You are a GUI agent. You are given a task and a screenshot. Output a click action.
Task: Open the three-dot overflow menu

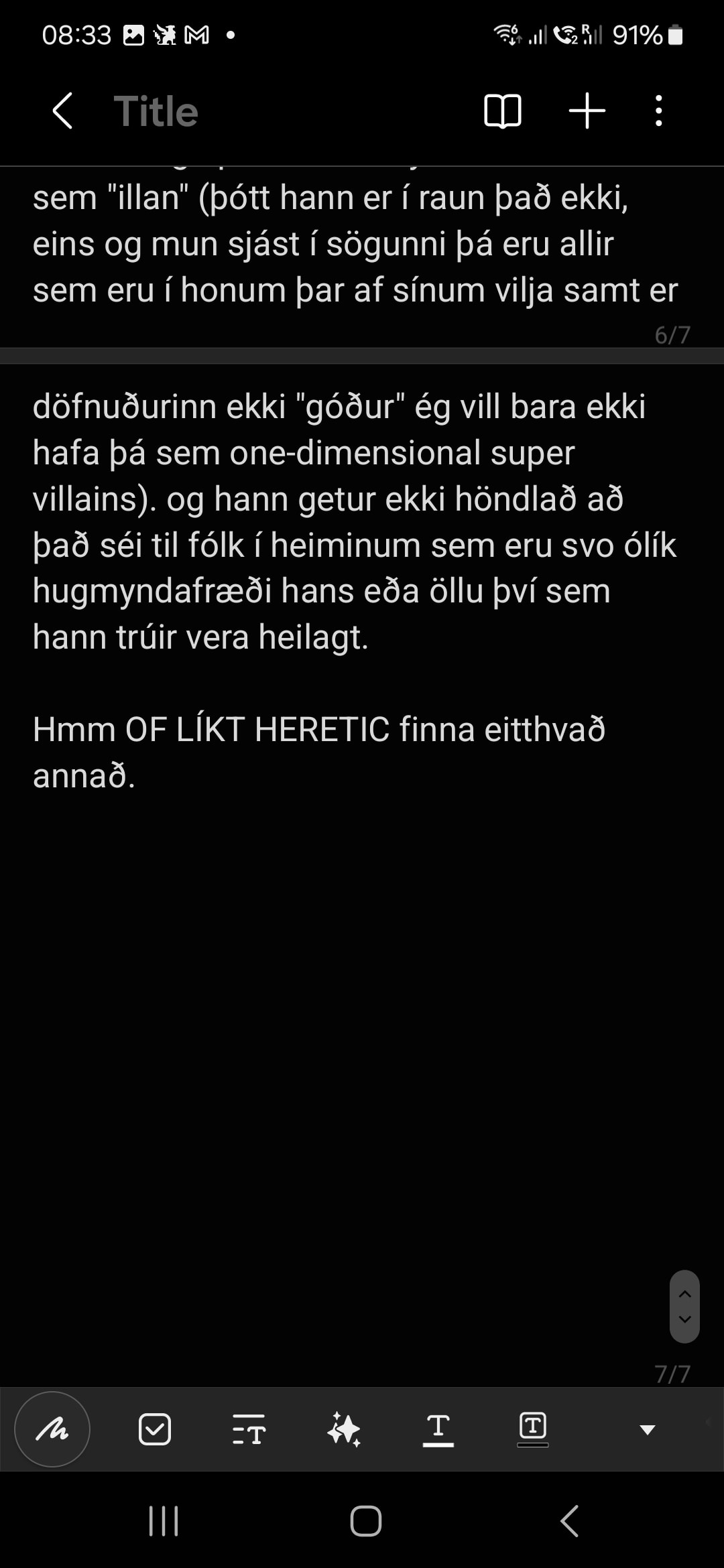click(658, 111)
